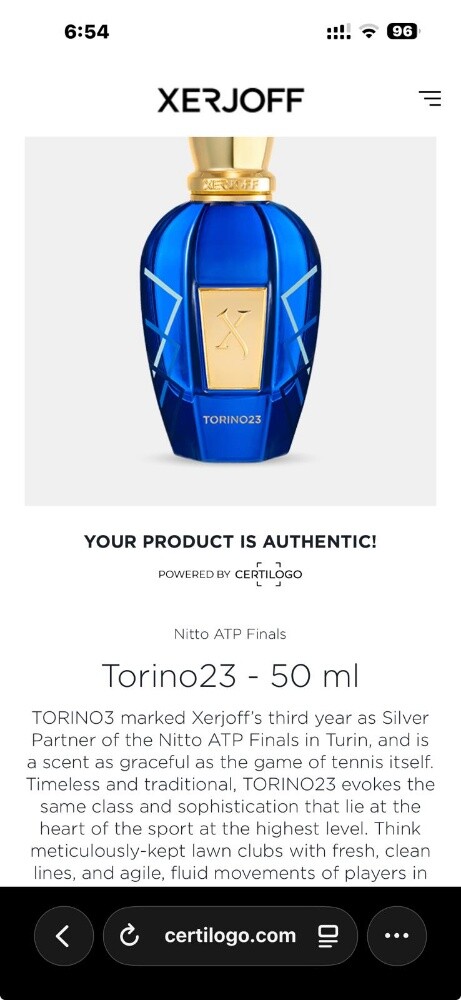Open the page reader options icon
This screenshot has width=461, height=1000.
pyautogui.click(x=328, y=936)
